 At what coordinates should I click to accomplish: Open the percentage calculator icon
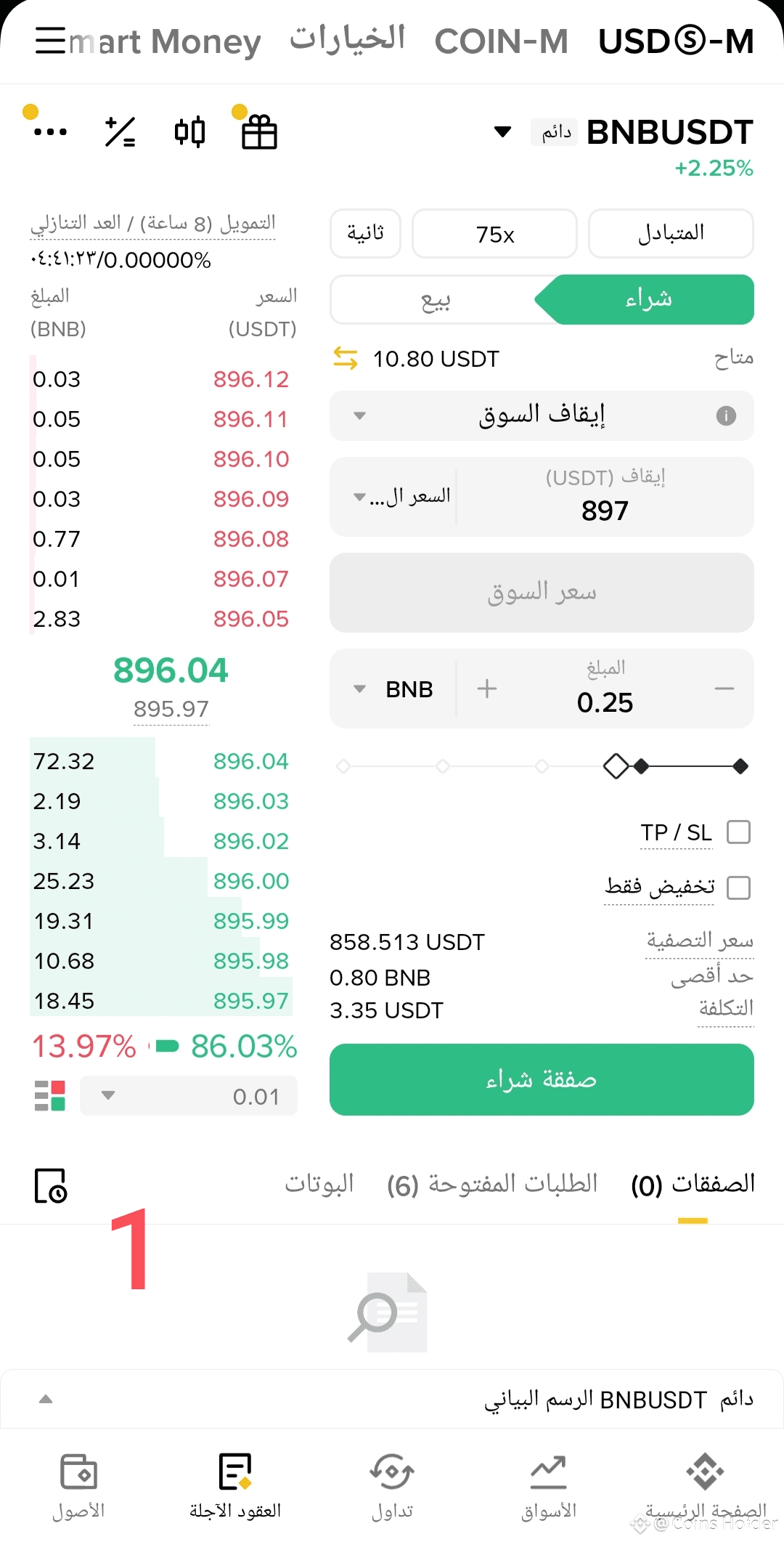click(x=121, y=132)
